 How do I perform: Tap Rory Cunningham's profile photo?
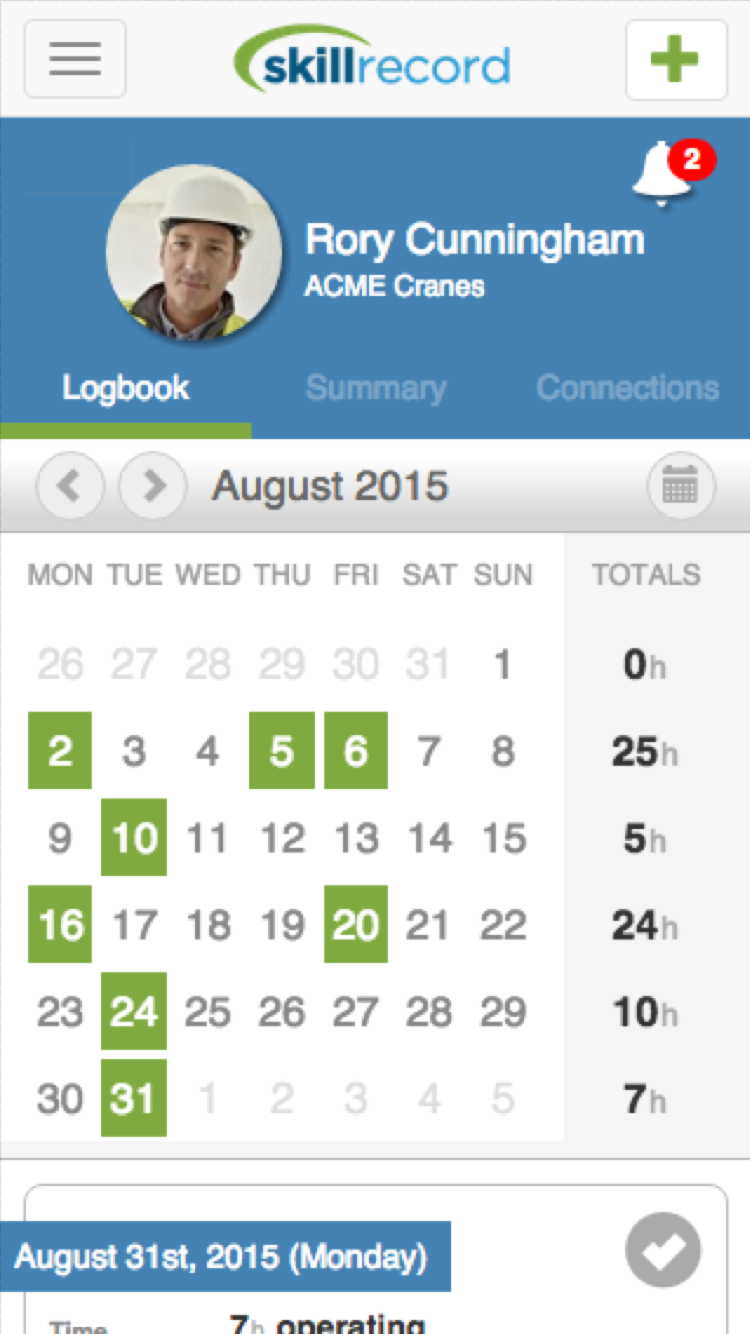point(193,253)
